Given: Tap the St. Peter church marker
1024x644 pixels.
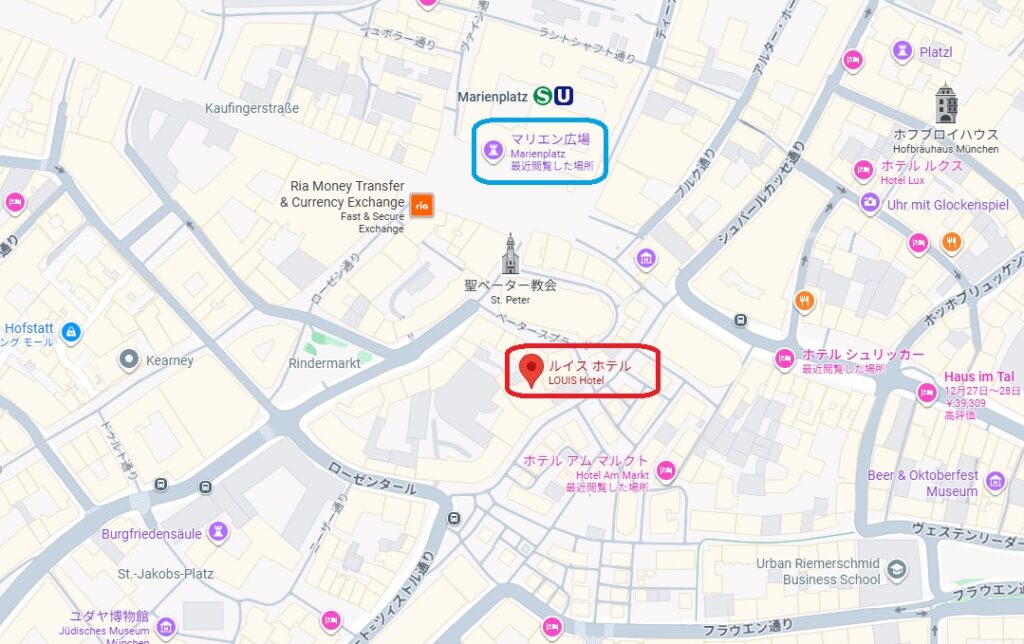Looking at the screenshot, I should (x=510, y=254).
